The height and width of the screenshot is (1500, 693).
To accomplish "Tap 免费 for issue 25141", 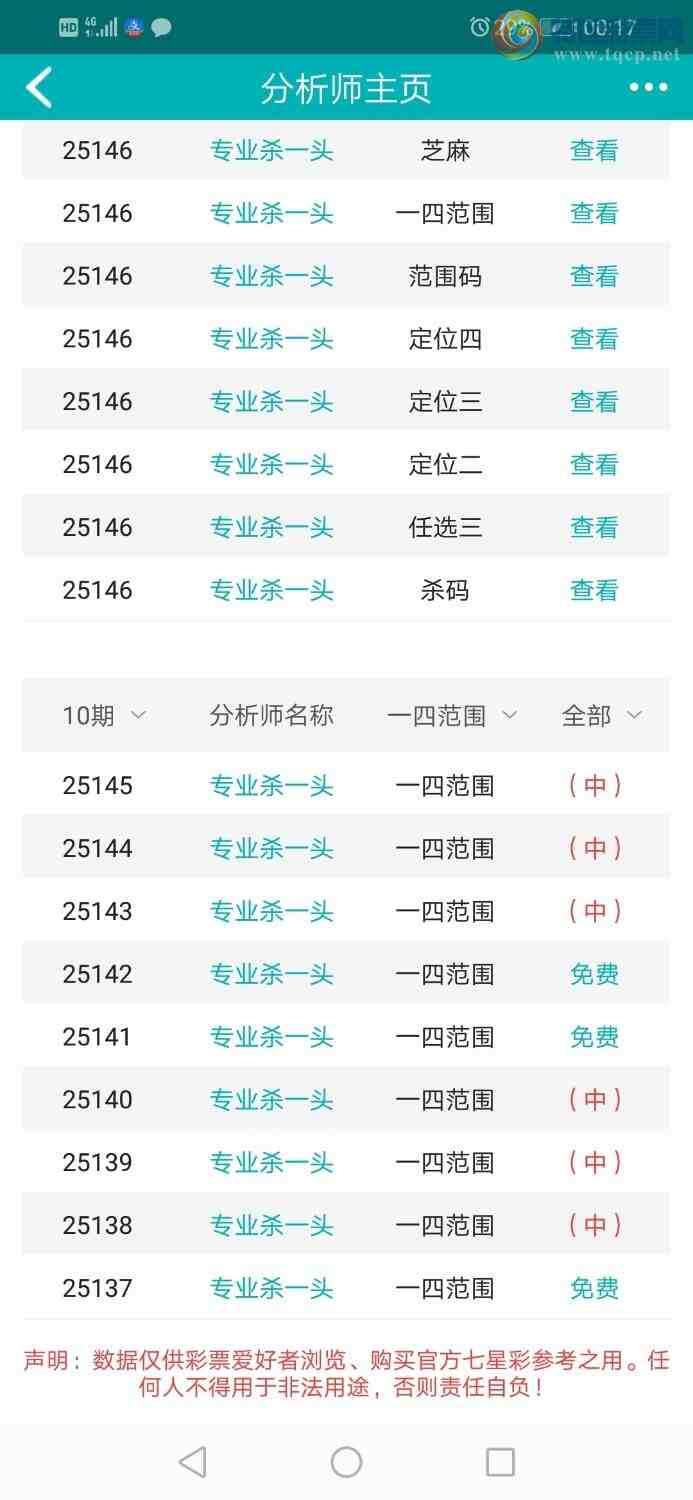I will [594, 1037].
